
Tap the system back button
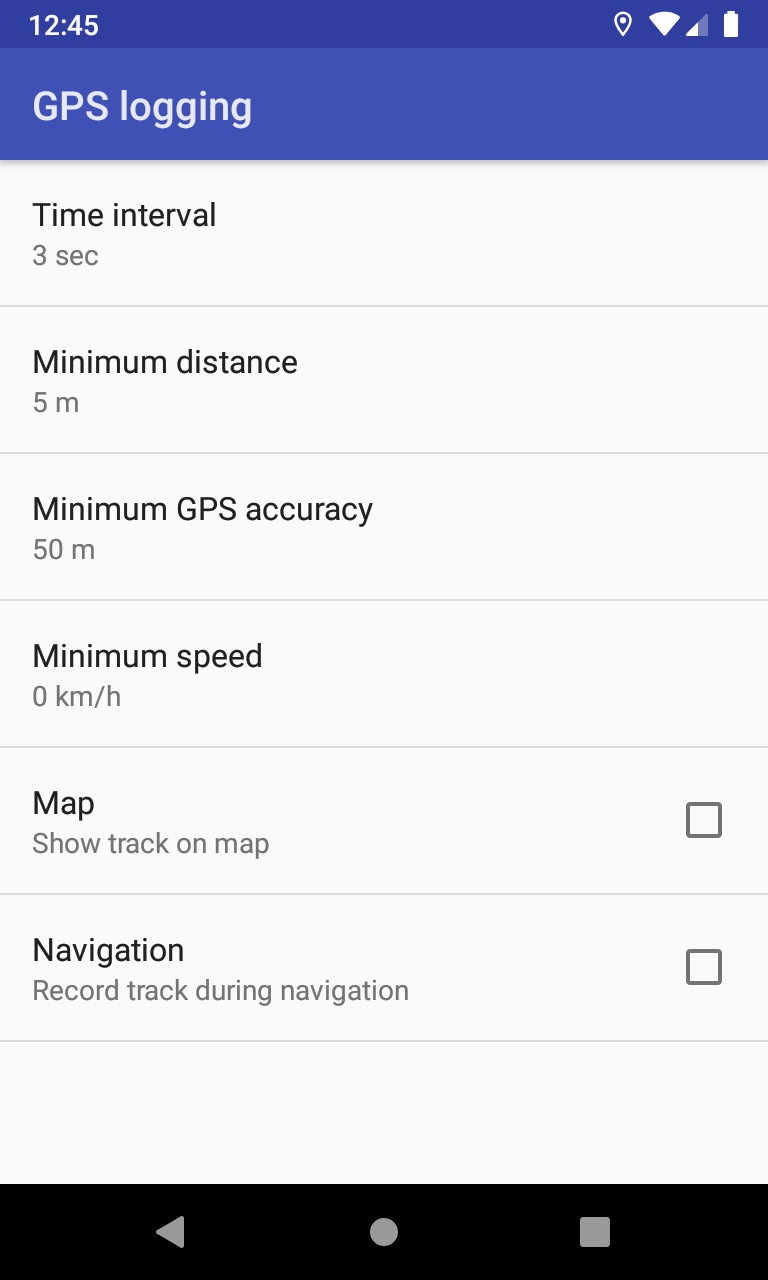click(171, 1232)
